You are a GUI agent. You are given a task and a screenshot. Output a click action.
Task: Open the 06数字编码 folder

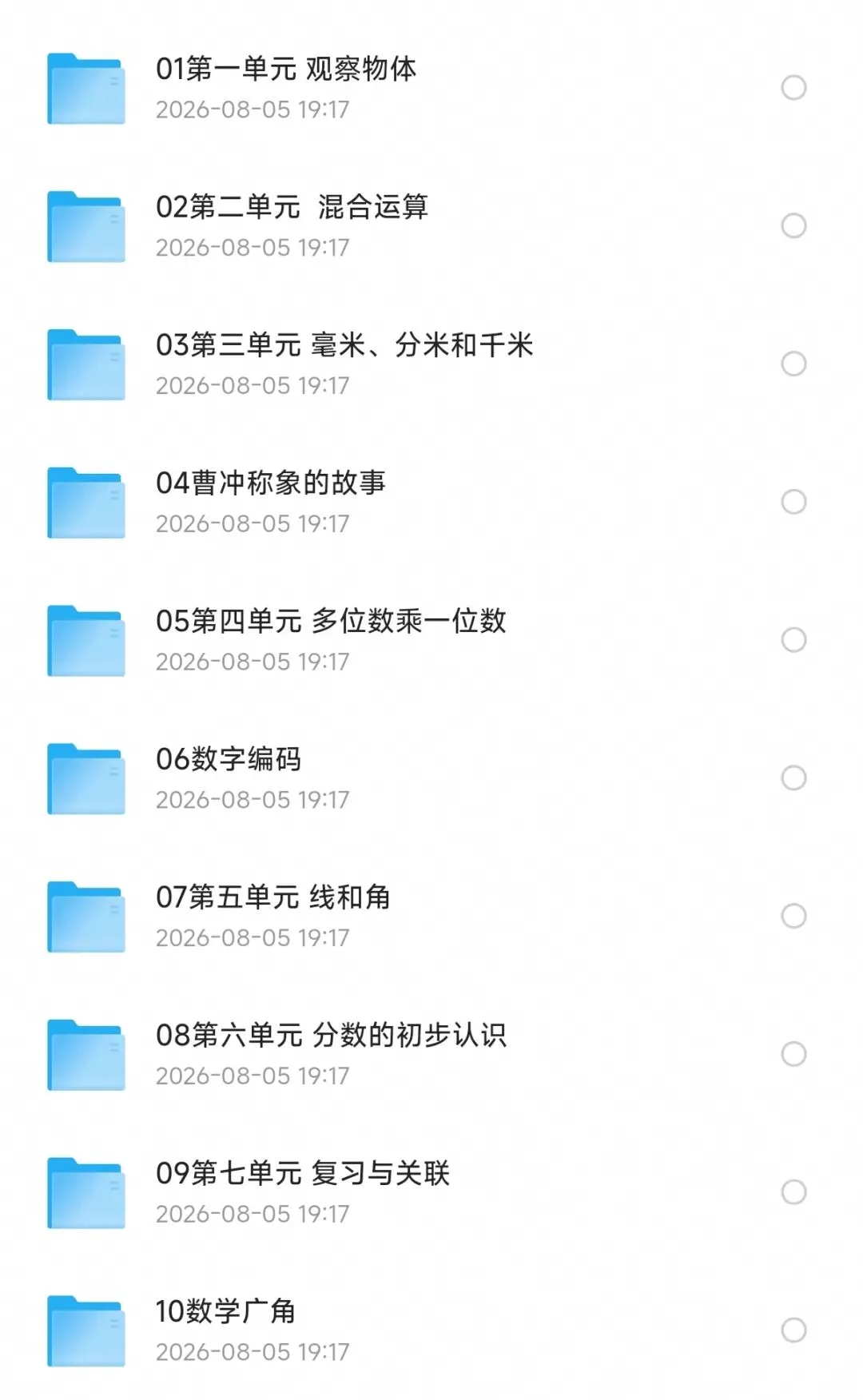pos(431,778)
